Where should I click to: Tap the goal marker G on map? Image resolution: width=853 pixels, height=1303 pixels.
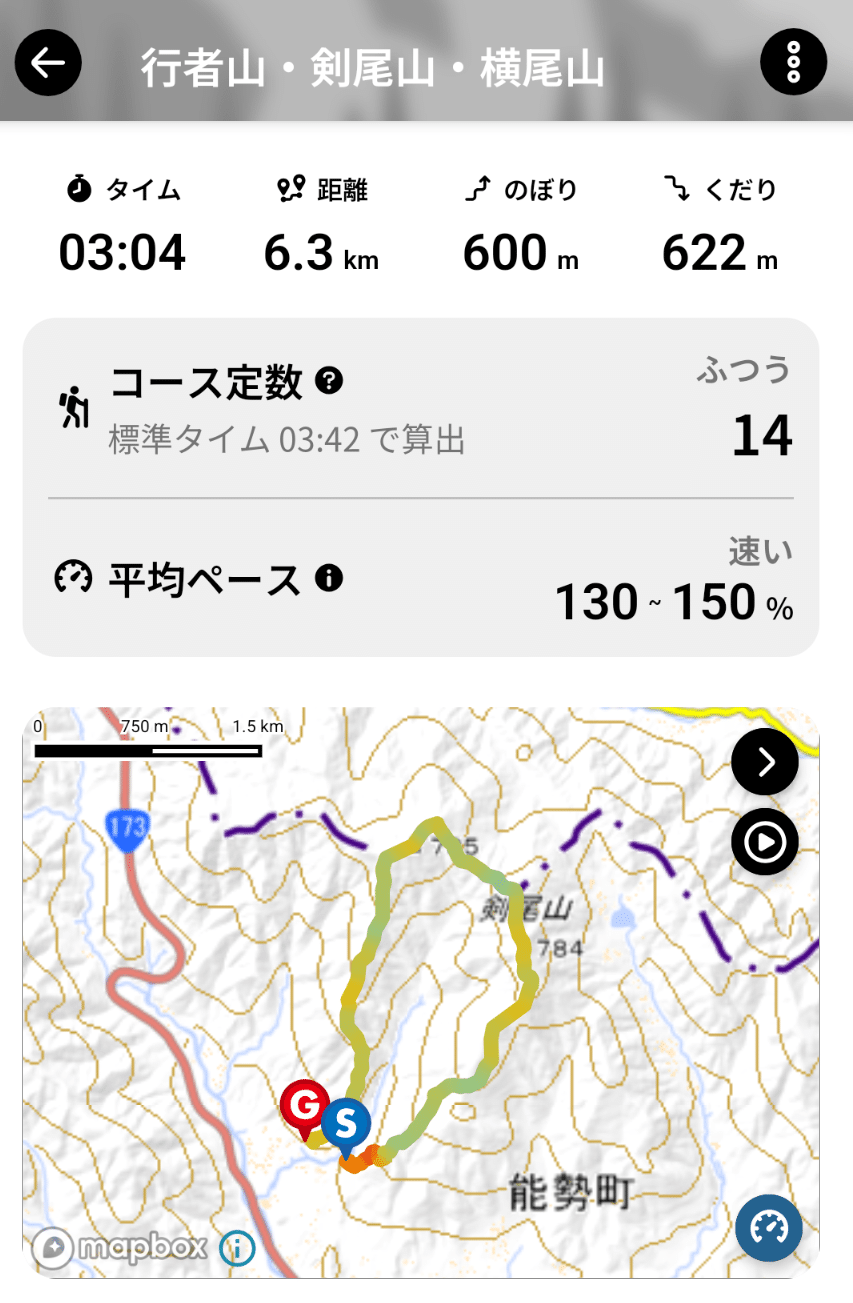[305, 1106]
